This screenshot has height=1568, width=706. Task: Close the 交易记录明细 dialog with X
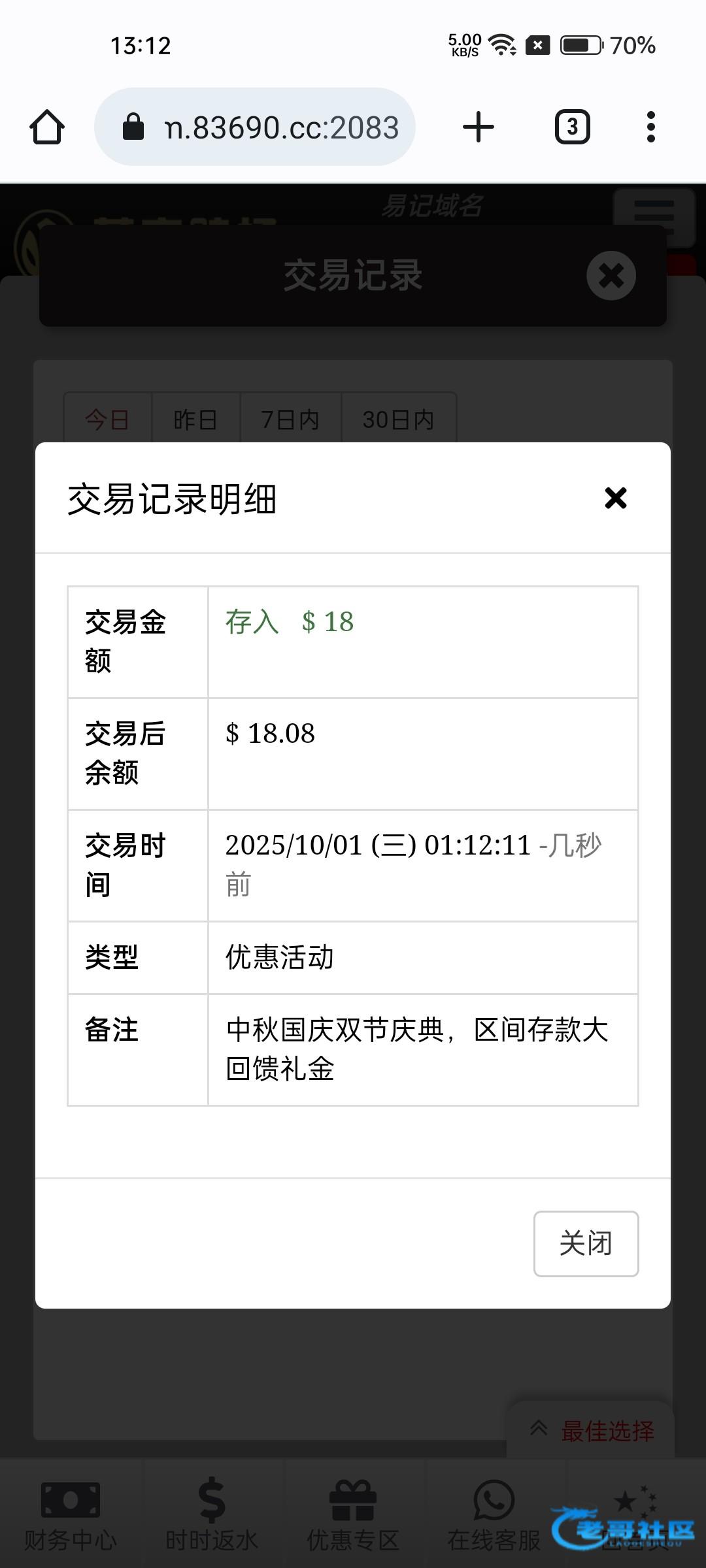click(616, 498)
